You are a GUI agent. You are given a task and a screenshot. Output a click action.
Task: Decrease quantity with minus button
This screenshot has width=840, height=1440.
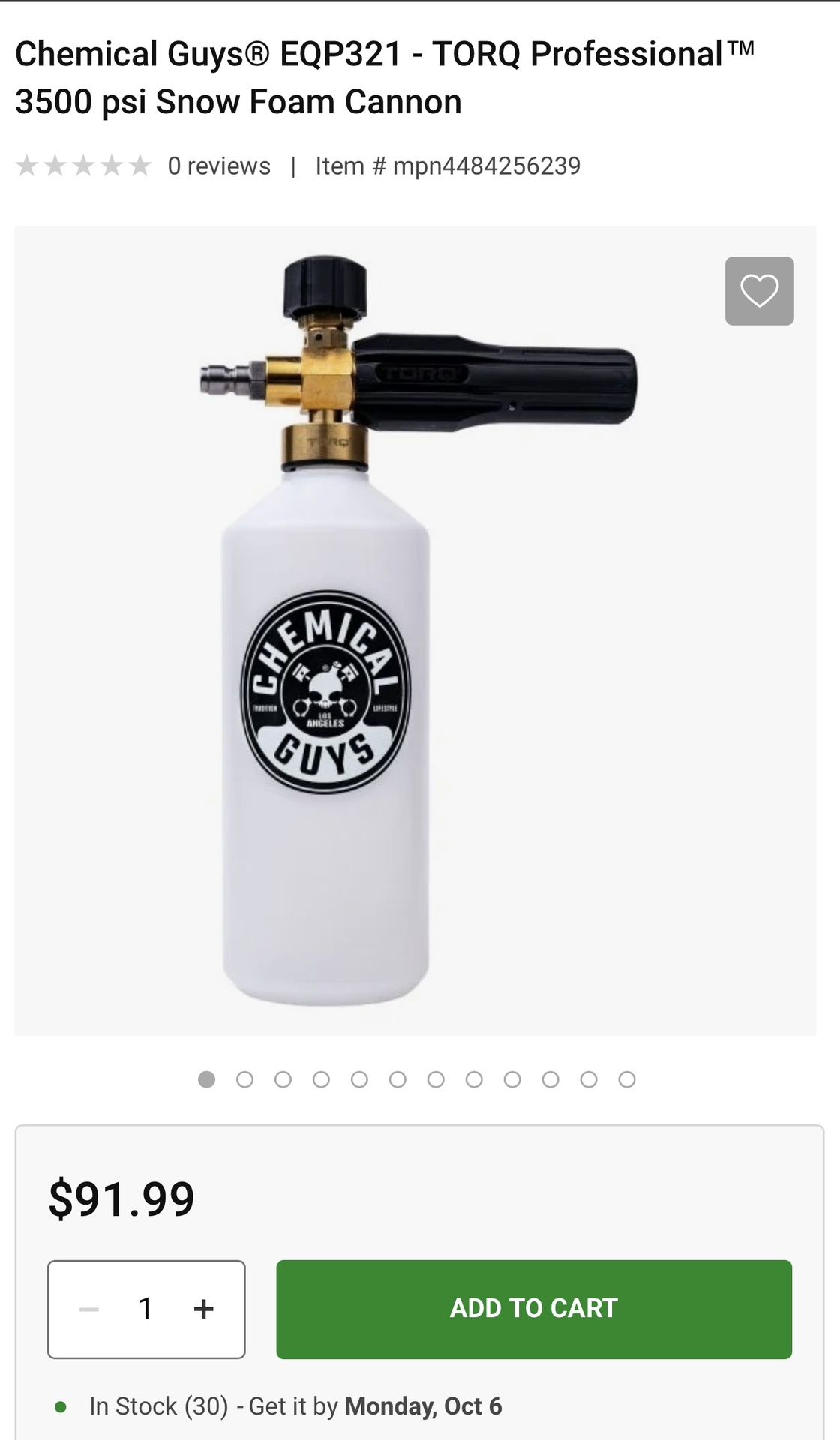click(x=89, y=1309)
